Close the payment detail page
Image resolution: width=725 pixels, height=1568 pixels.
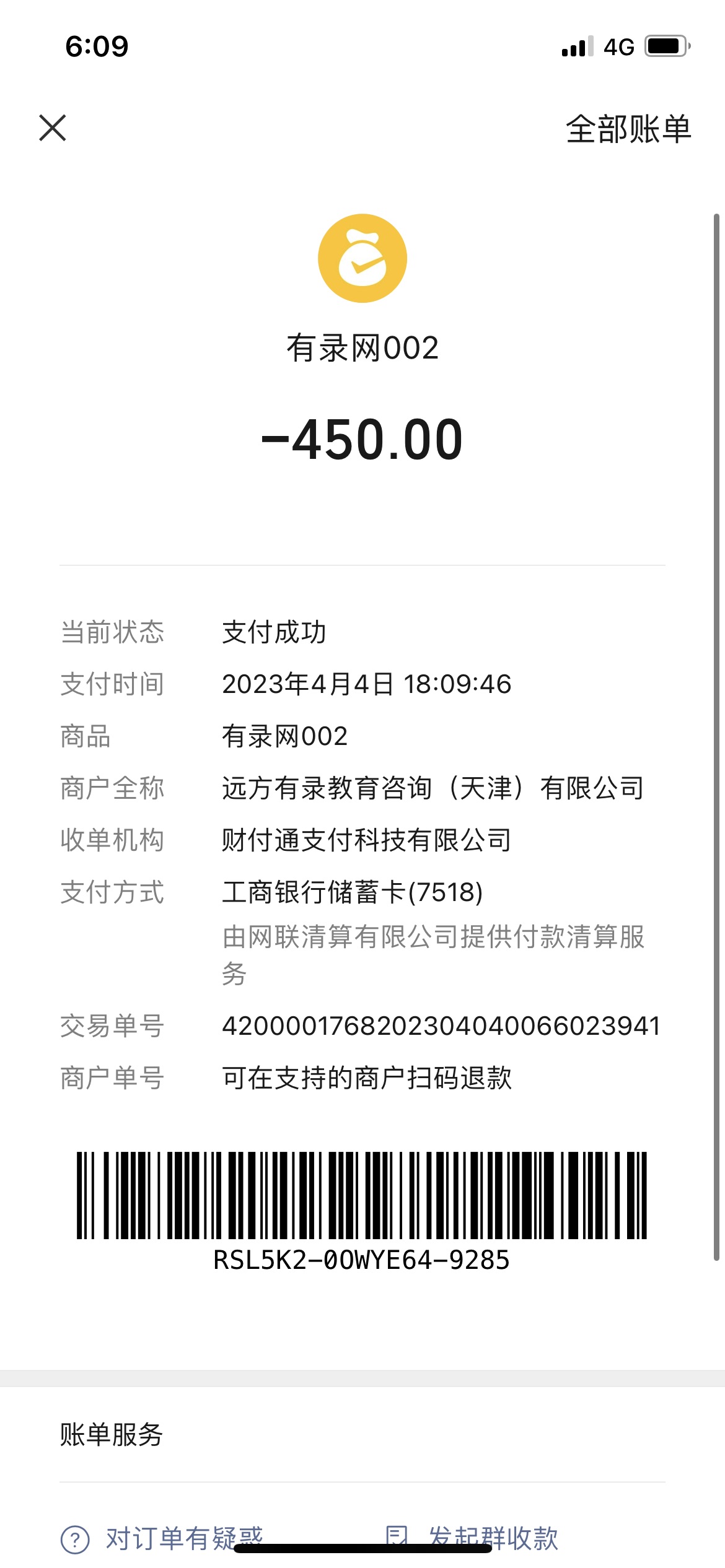53,128
